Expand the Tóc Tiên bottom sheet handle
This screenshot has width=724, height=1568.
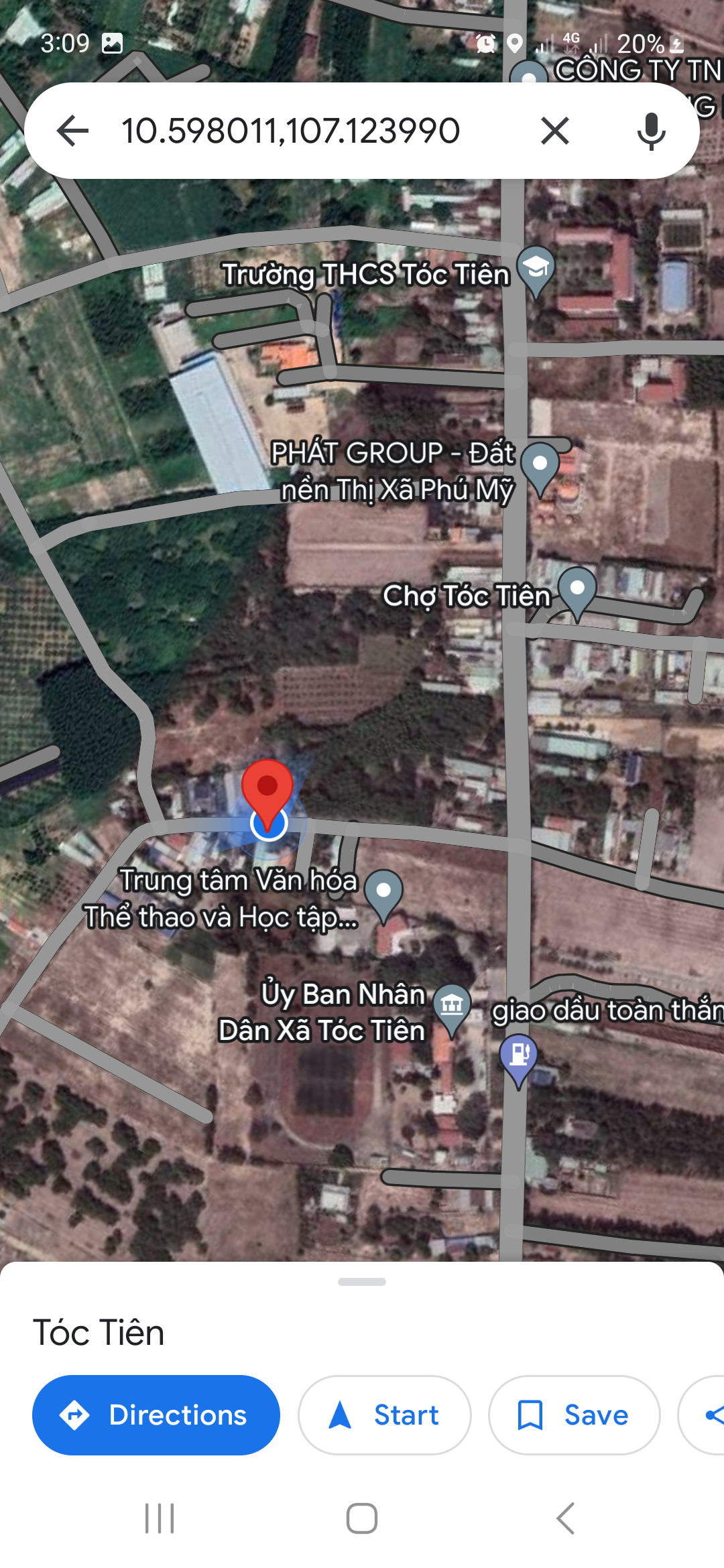click(362, 1282)
